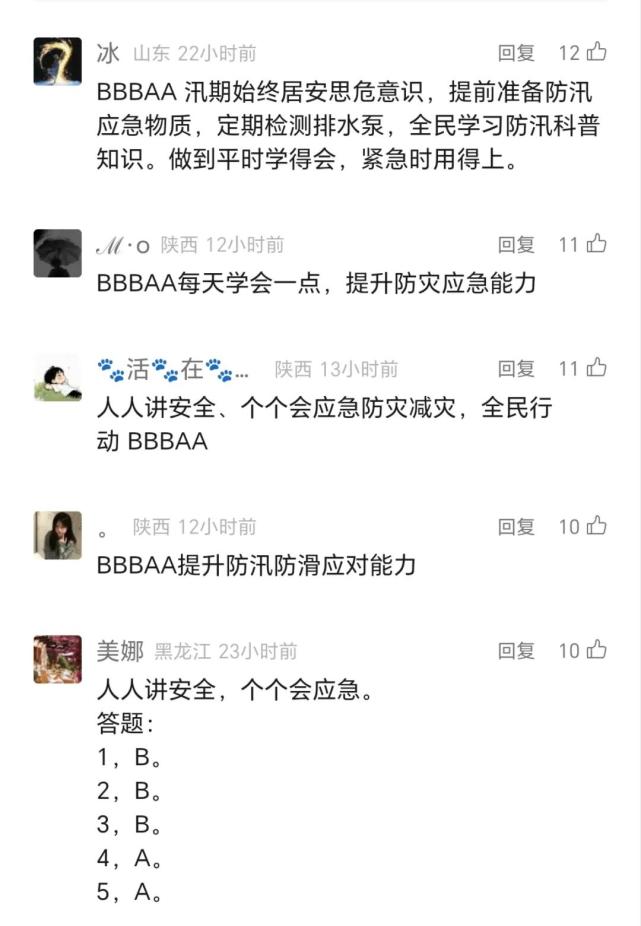Open 冰's profile avatar

57,62
